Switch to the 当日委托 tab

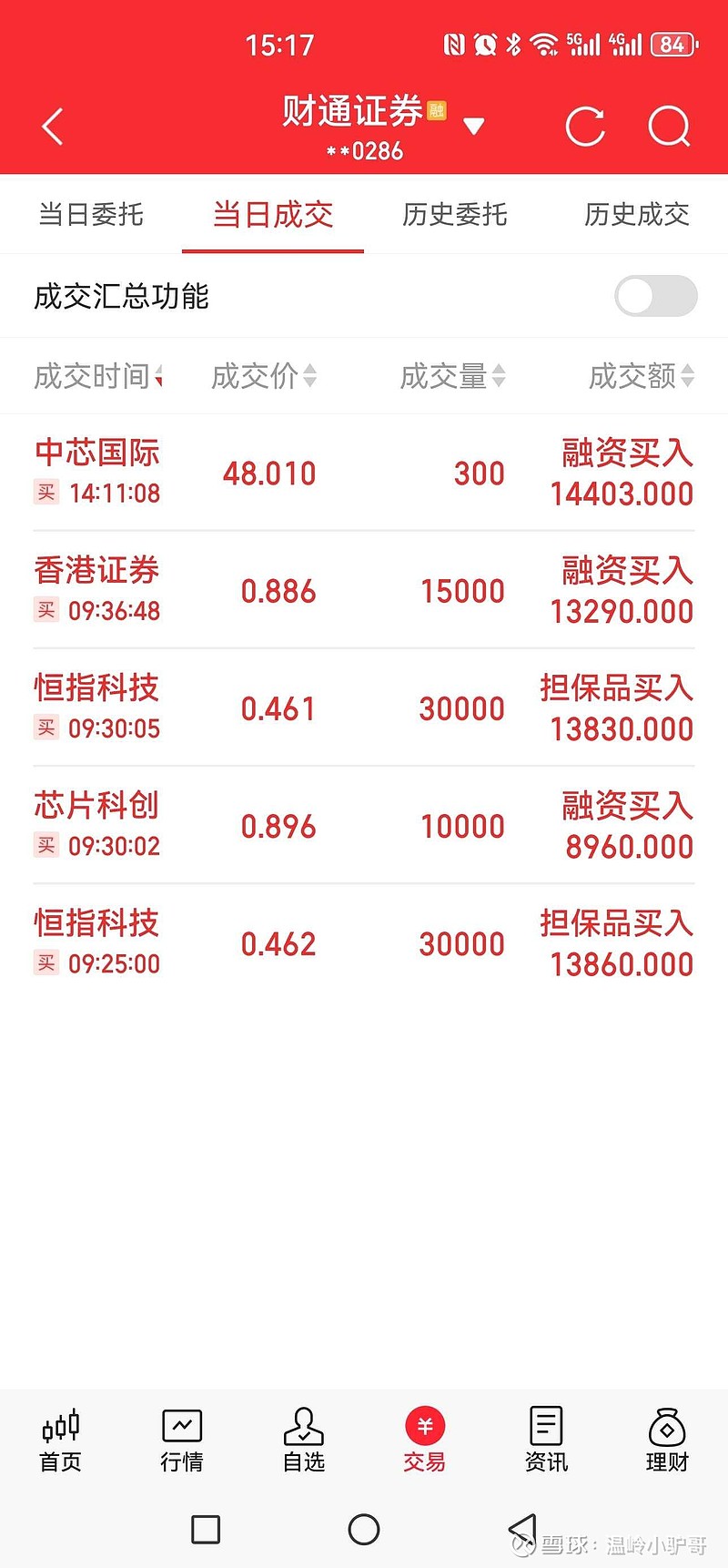[x=91, y=215]
